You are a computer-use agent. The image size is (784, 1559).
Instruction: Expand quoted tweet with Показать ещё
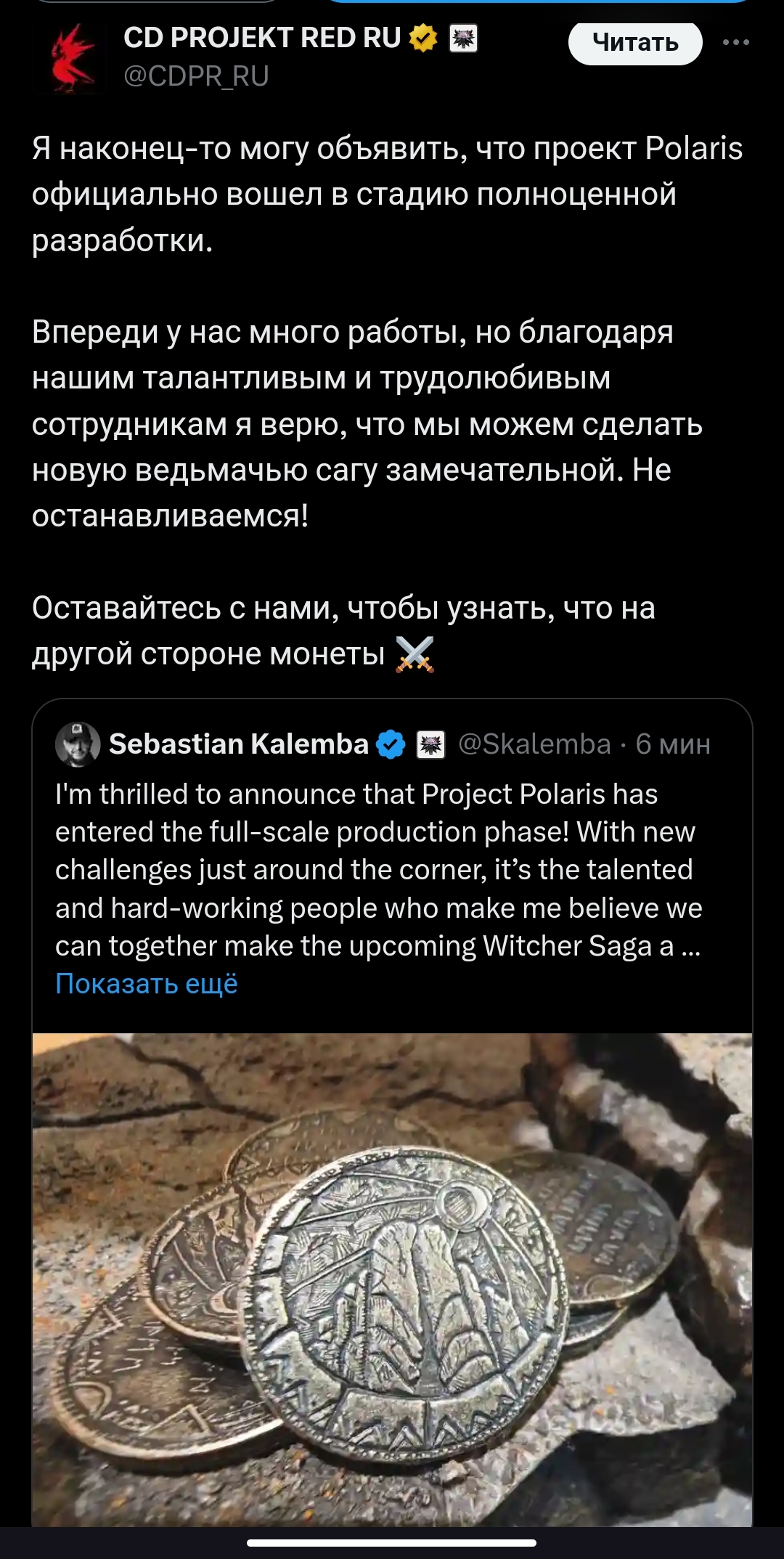point(147,984)
